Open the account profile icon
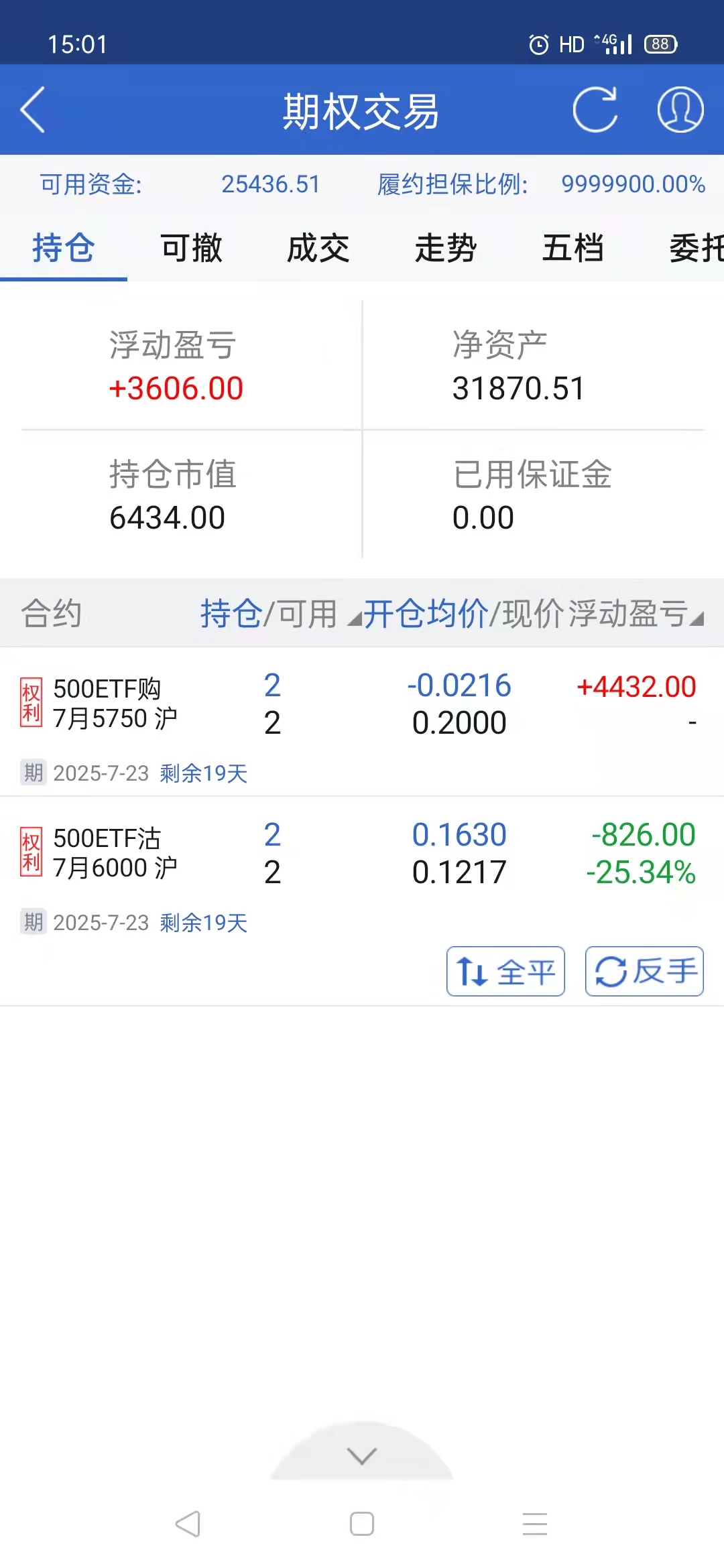This screenshot has height=1568, width=724. [680, 110]
